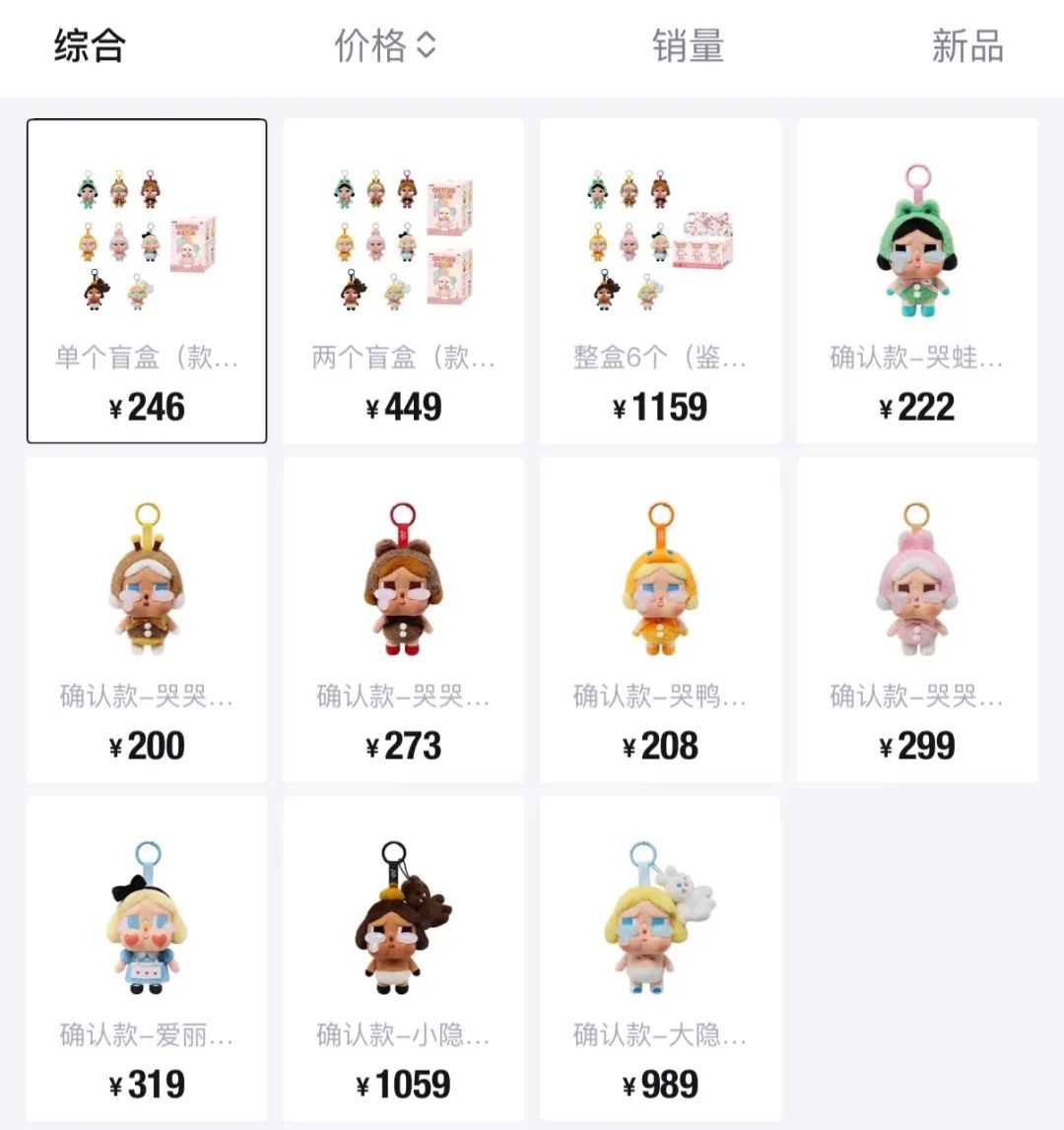Open the 确认款-哭蛙 item at ¥222

[x=917, y=281]
